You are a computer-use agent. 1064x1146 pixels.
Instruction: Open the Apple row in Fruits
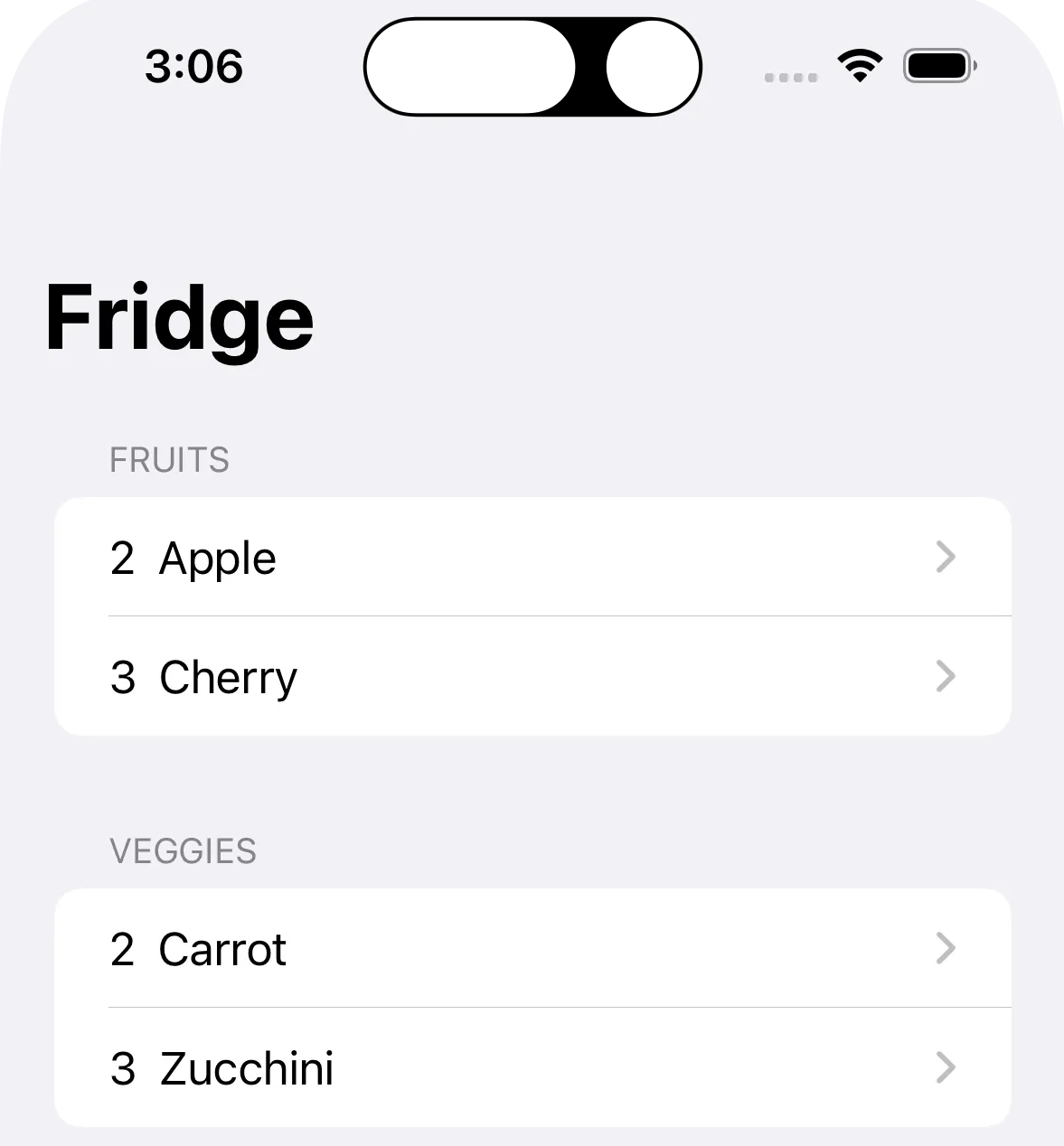tap(532, 558)
